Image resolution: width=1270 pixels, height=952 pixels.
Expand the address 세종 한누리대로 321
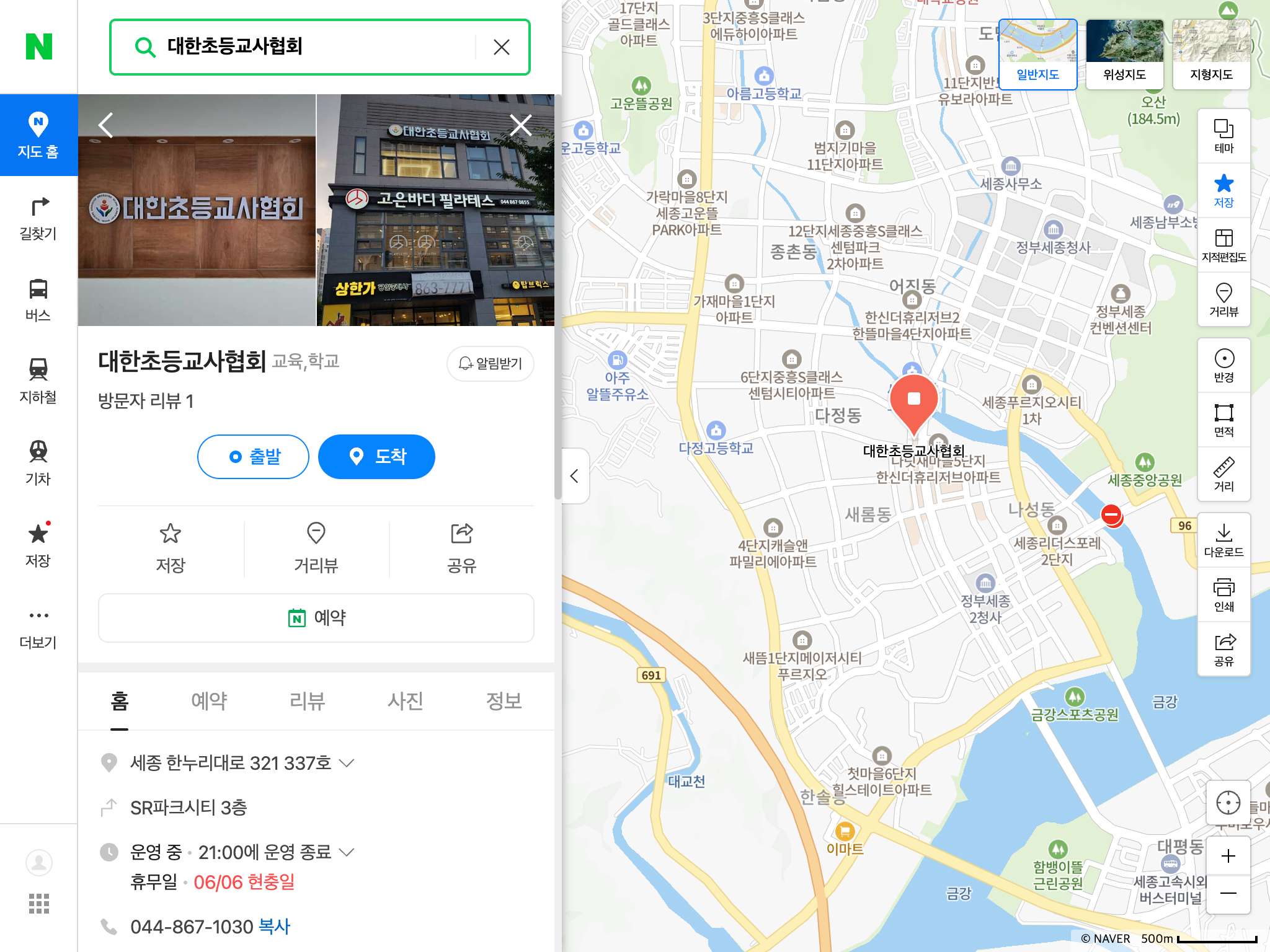[x=347, y=762]
